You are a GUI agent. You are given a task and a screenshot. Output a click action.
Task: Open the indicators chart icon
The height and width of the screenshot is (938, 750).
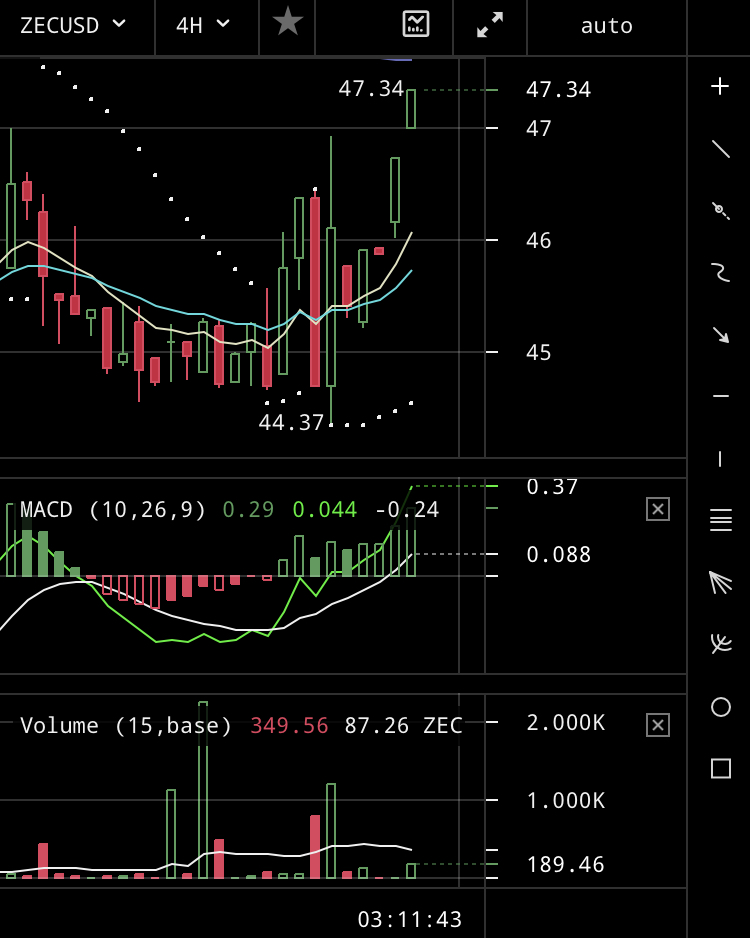(416, 24)
